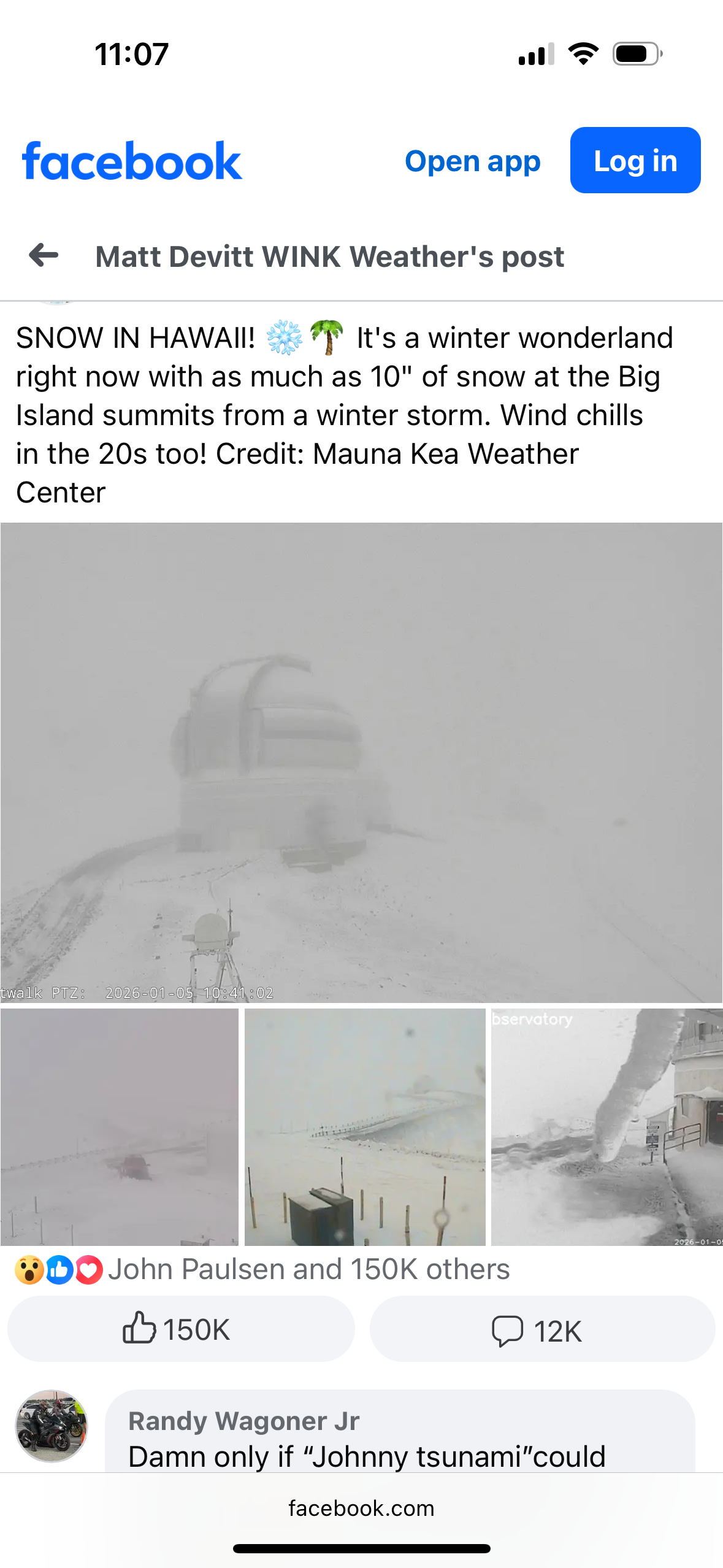723x1568 pixels.
Task: Open the icy observatory building photo
Action: [x=607, y=1127]
